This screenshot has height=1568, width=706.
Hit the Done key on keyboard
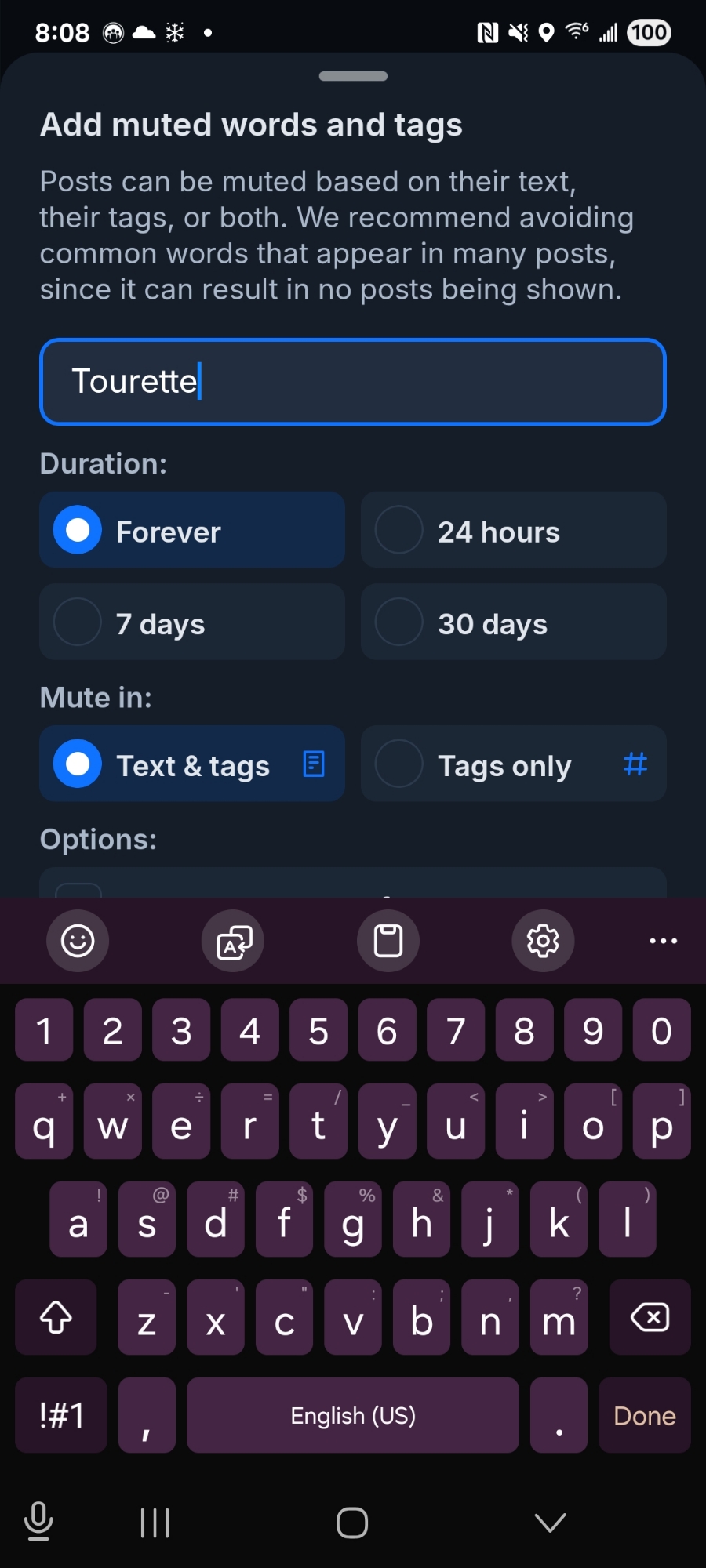[x=644, y=1416]
